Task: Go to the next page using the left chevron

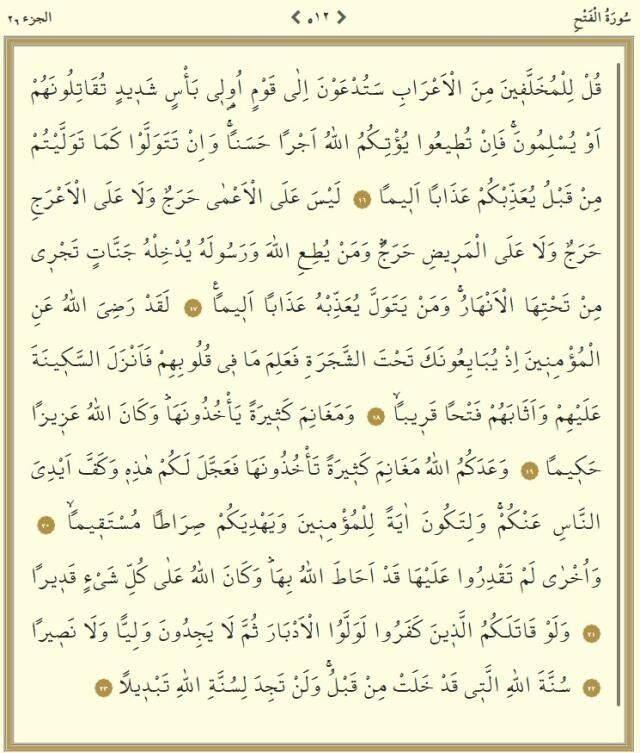Action: (x=296, y=16)
